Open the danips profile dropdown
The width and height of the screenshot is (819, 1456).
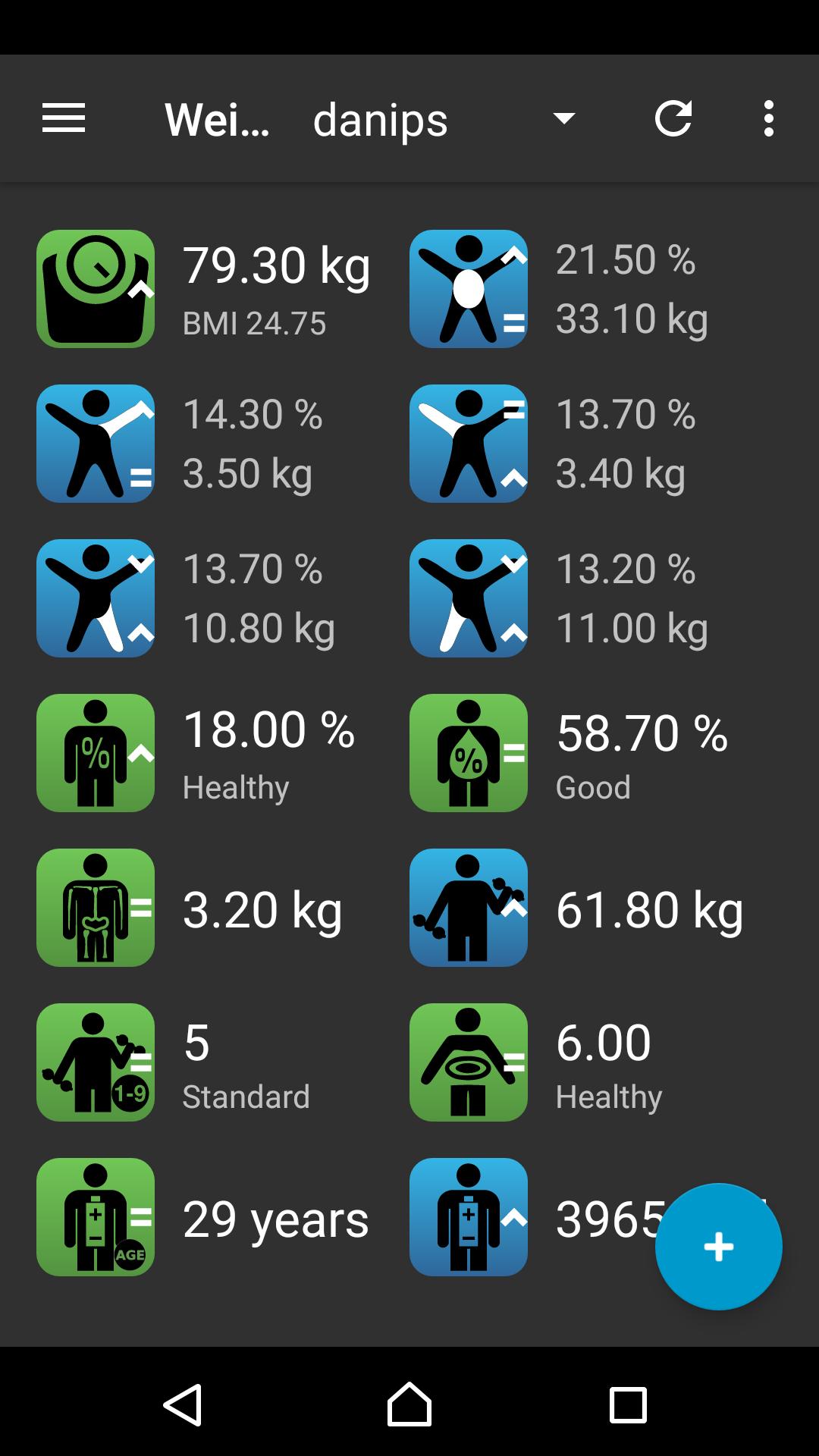tap(379, 119)
